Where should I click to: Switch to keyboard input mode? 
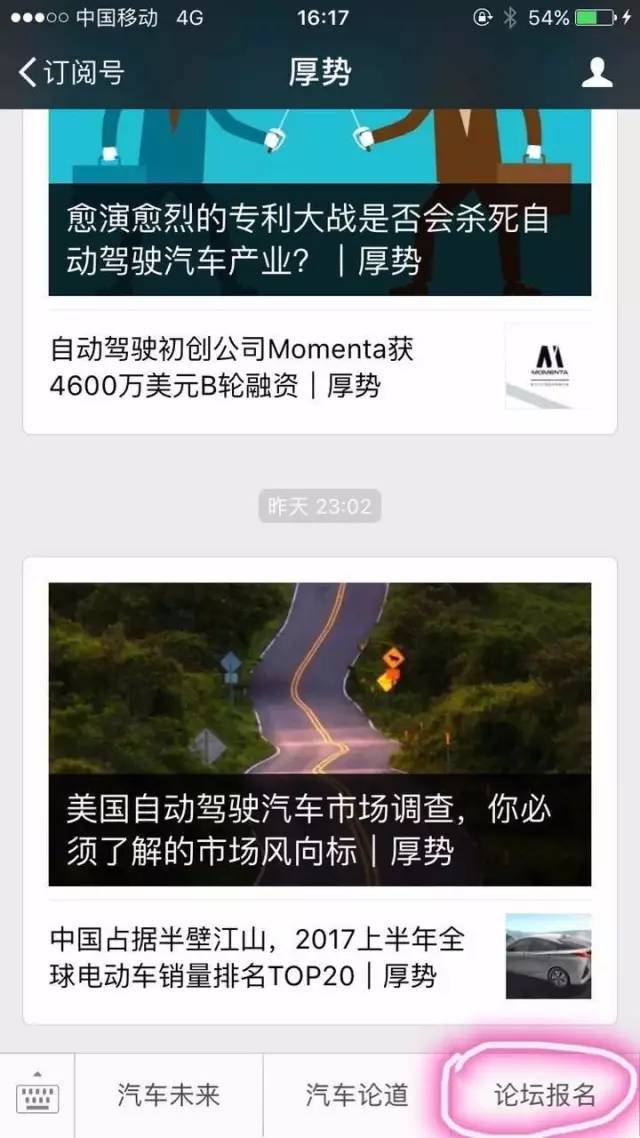pos(38,1096)
